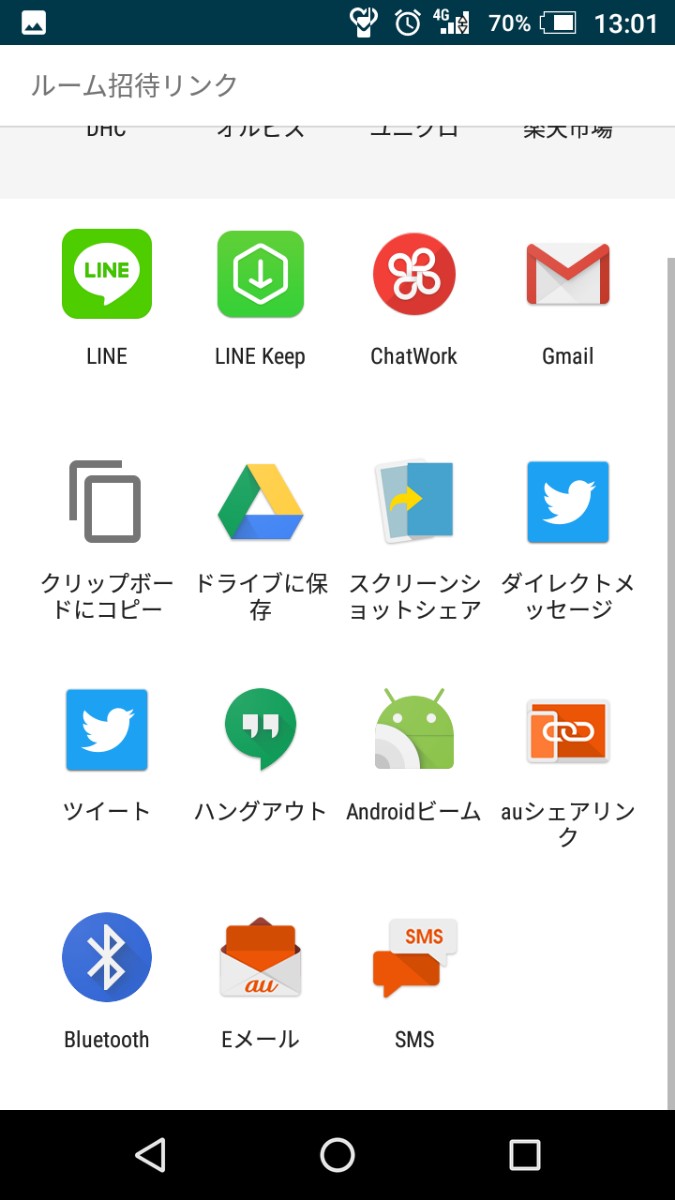The width and height of the screenshot is (675, 1200).
Task: Post the link with ツイート
Action: [x=107, y=730]
